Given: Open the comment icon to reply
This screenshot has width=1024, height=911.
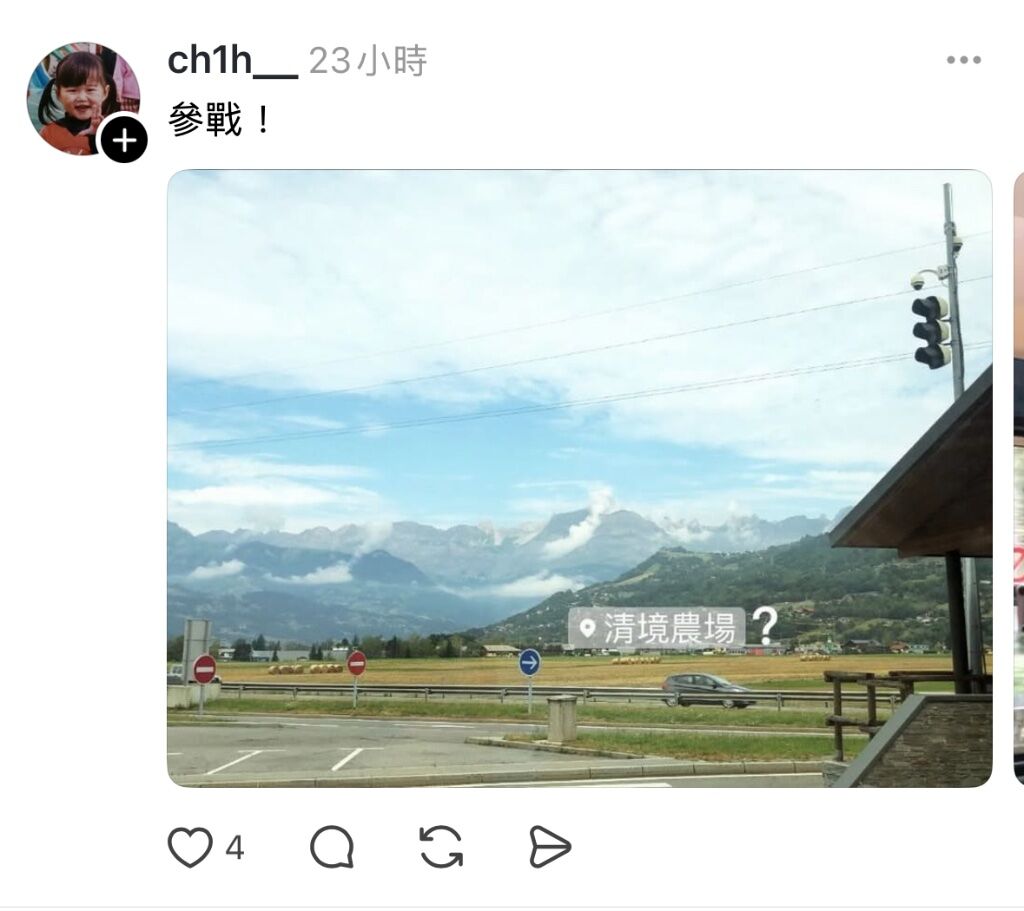Looking at the screenshot, I should click(x=332, y=849).
